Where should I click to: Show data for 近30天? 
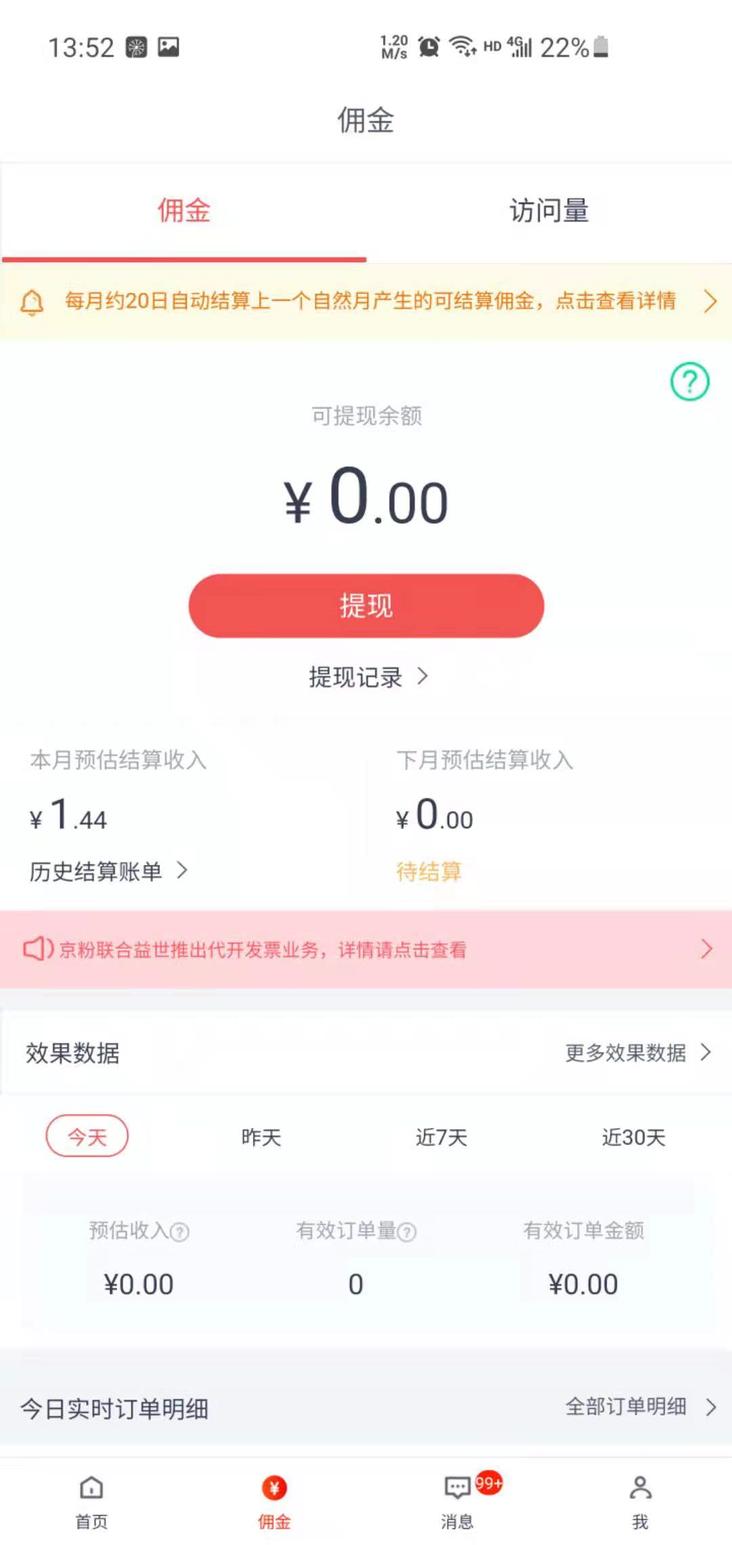[x=633, y=1137]
